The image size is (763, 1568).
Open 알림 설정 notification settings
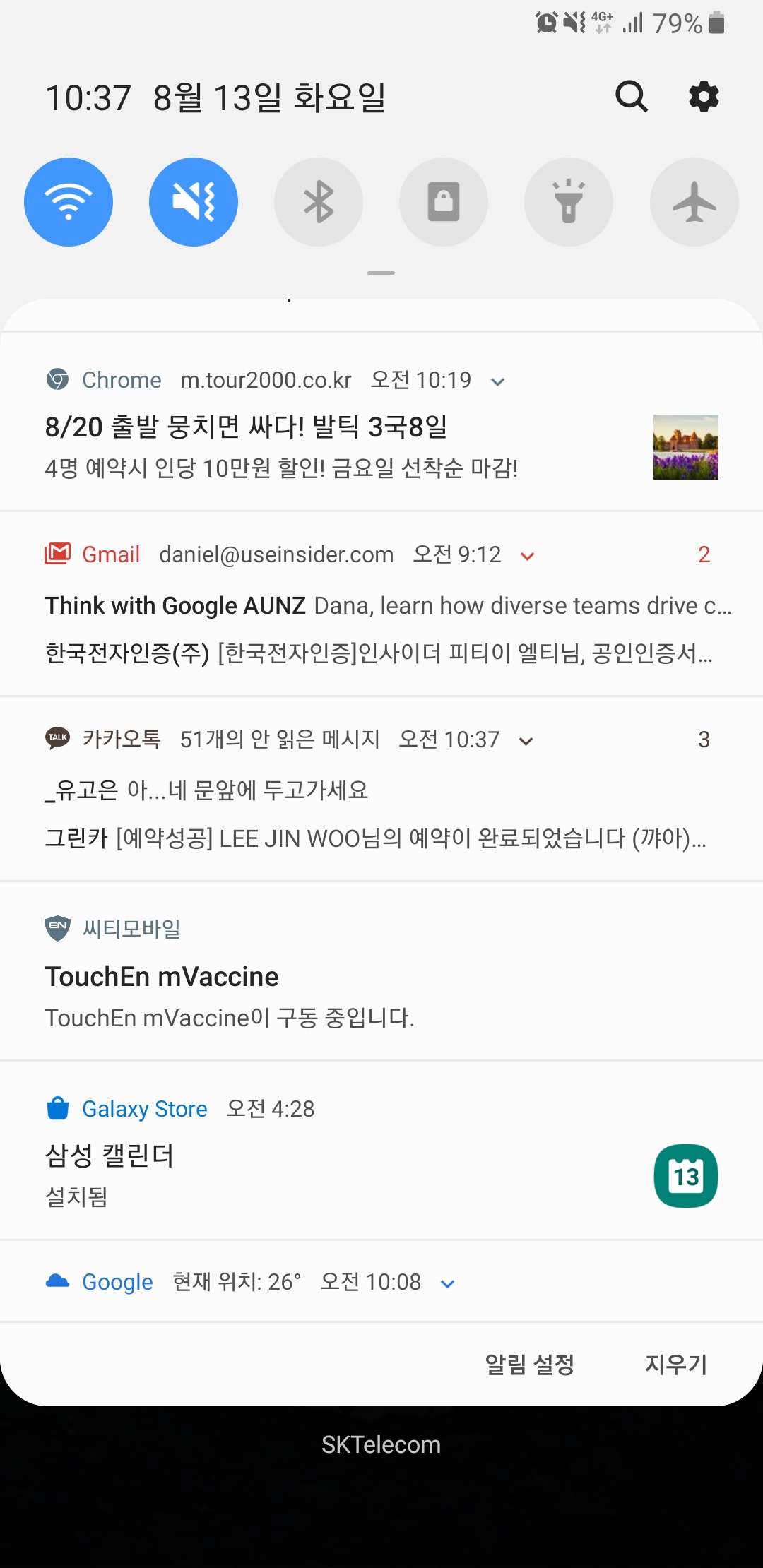click(529, 1364)
